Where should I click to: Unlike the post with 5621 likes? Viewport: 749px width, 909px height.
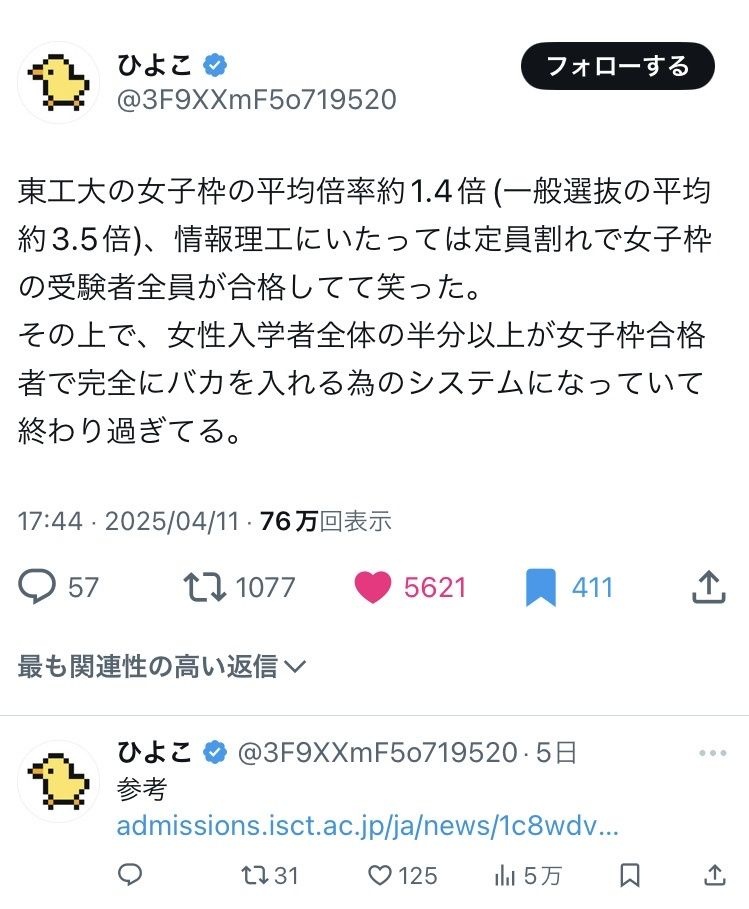373,586
